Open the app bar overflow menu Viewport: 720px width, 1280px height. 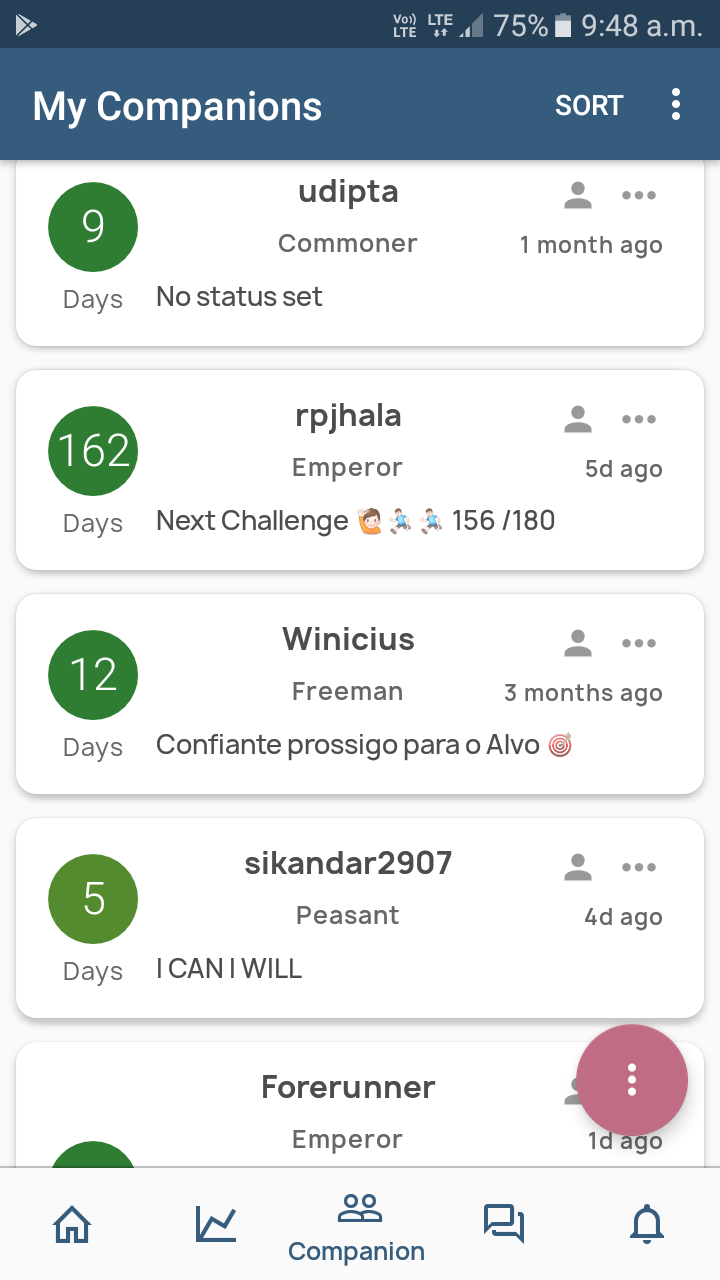(676, 105)
